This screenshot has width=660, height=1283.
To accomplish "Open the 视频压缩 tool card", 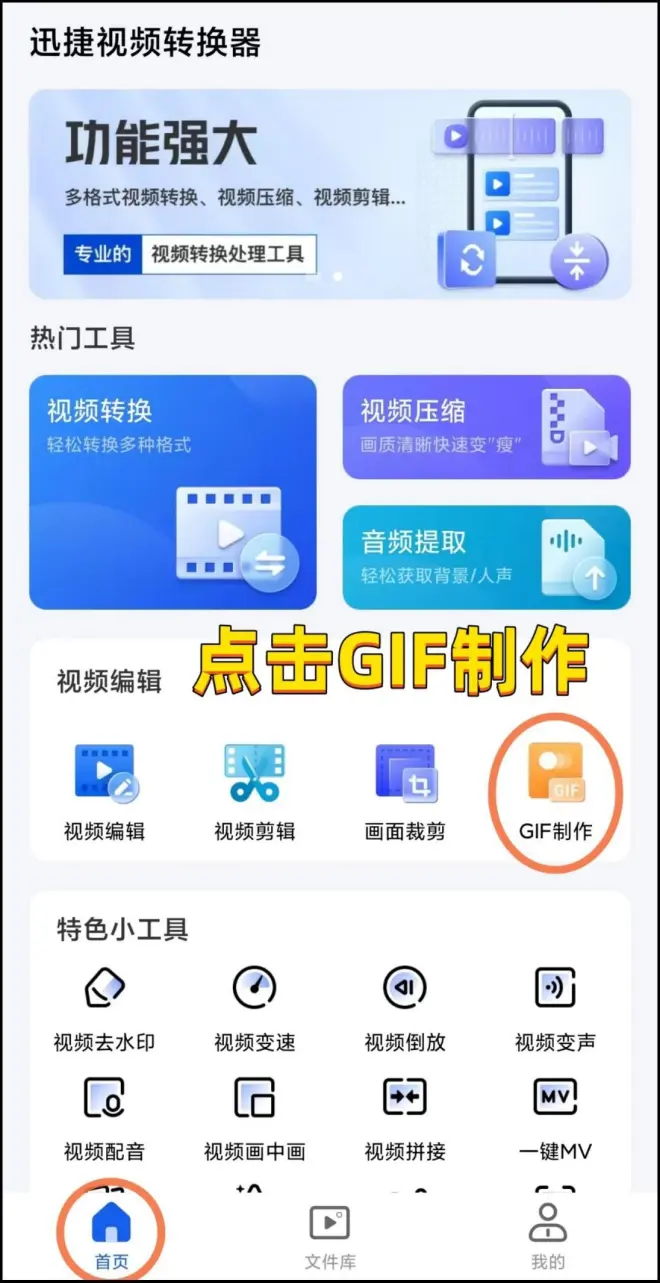I will [486, 427].
